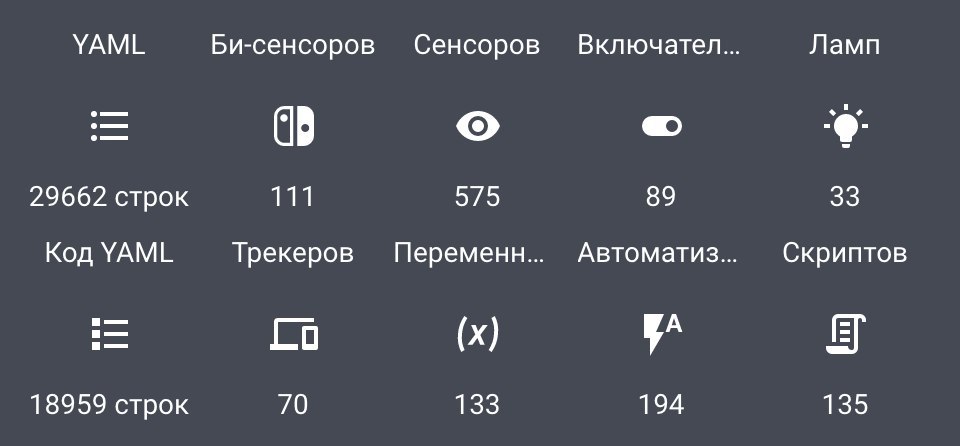Open the Сенсоров eye entity
The width and height of the screenshot is (960, 446).
(477, 126)
